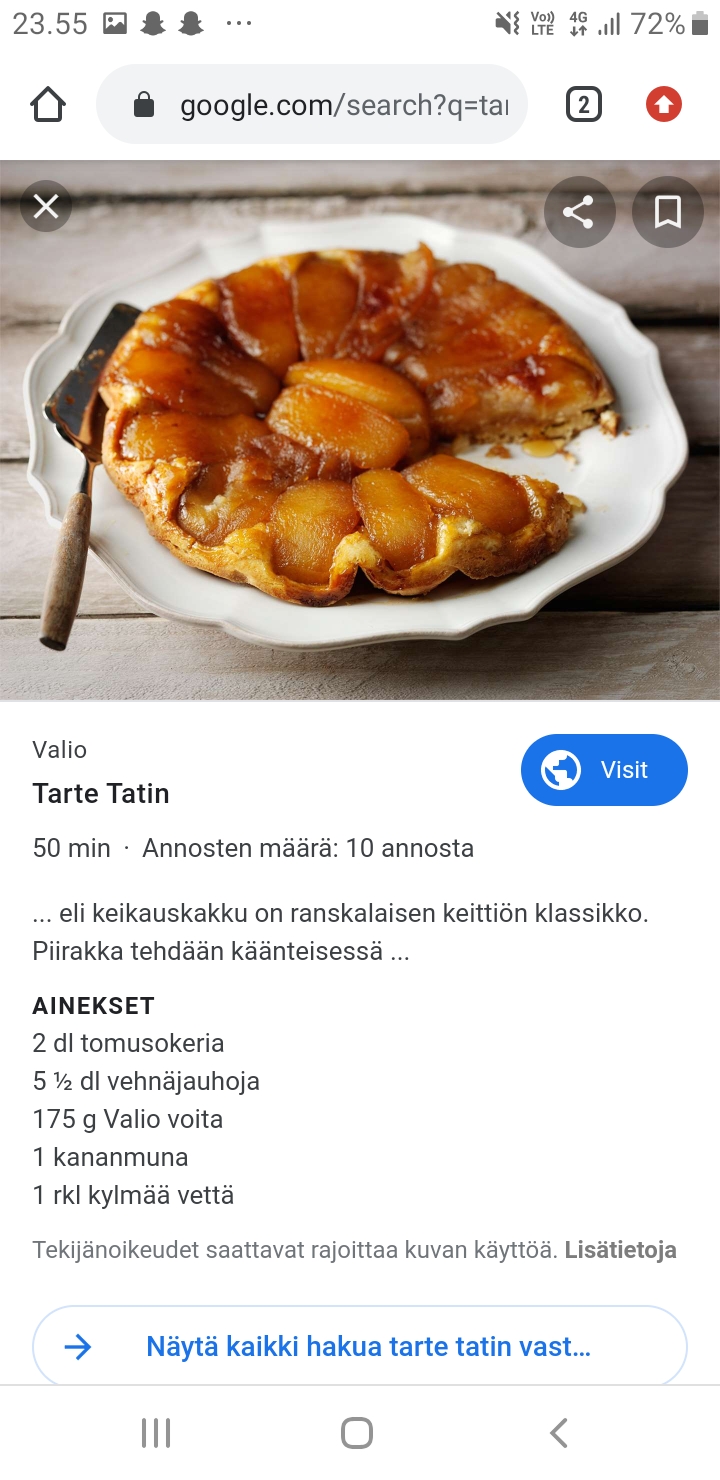Share this Tarte Tatin image
This screenshot has width=720, height=1480.
click(578, 212)
